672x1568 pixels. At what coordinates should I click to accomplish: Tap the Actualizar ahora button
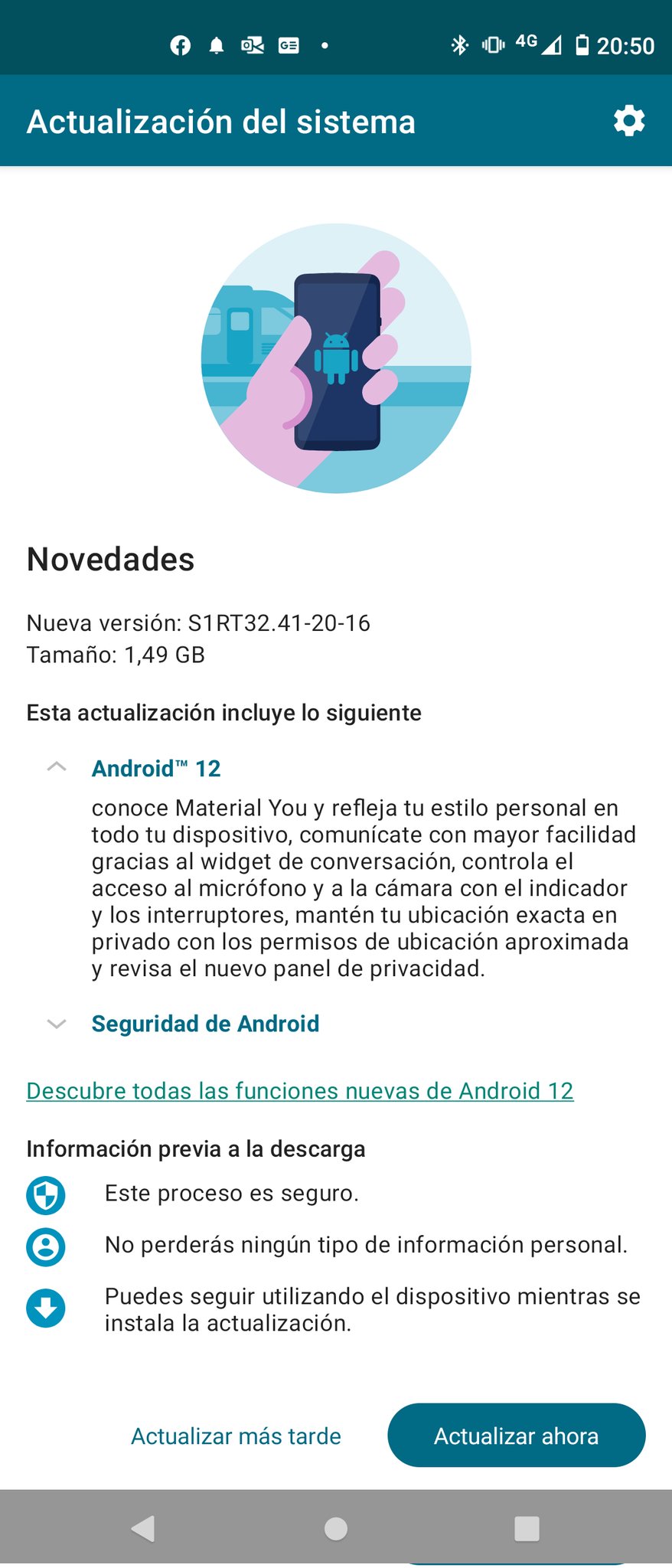[516, 1436]
